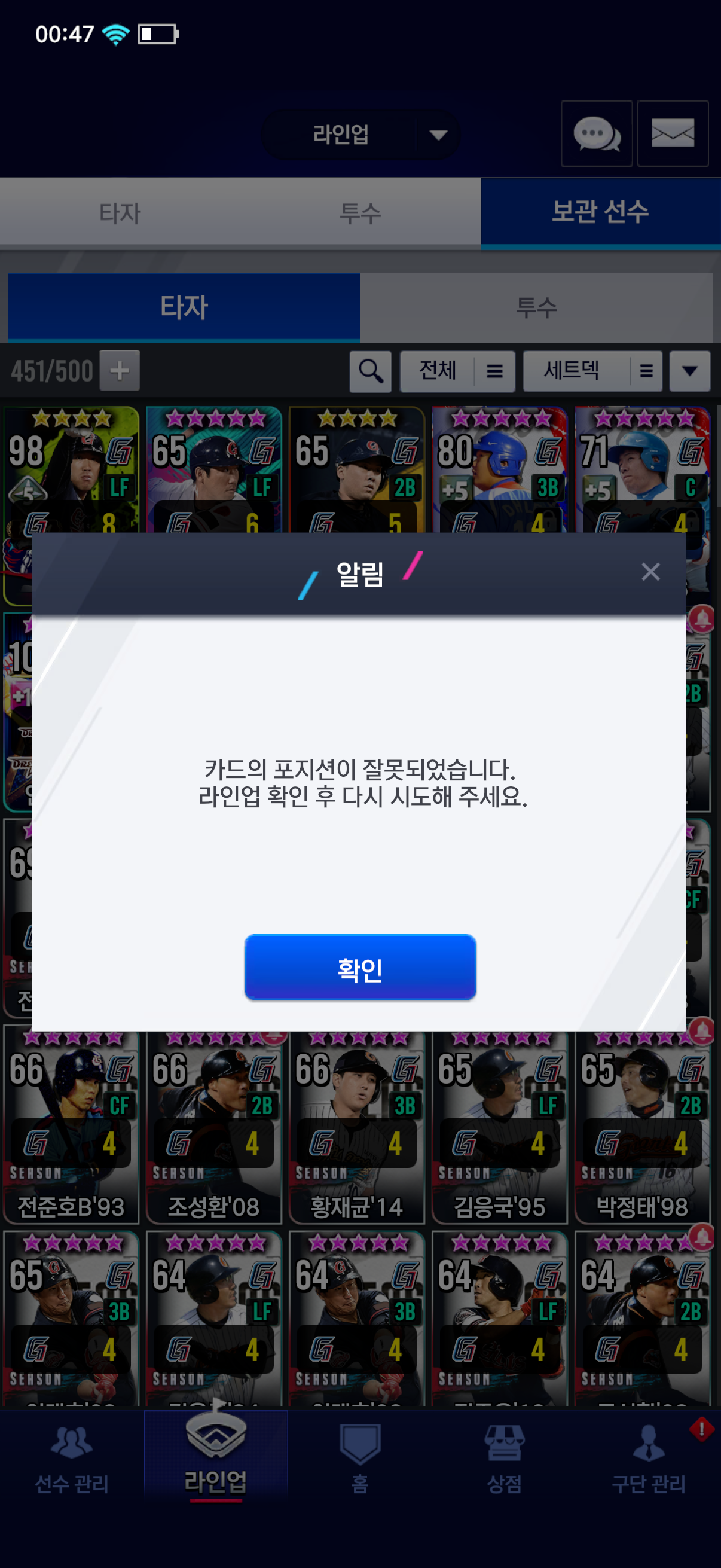Close the 알림 dialog
This screenshot has height=1568, width=721.
coord(650,572)
